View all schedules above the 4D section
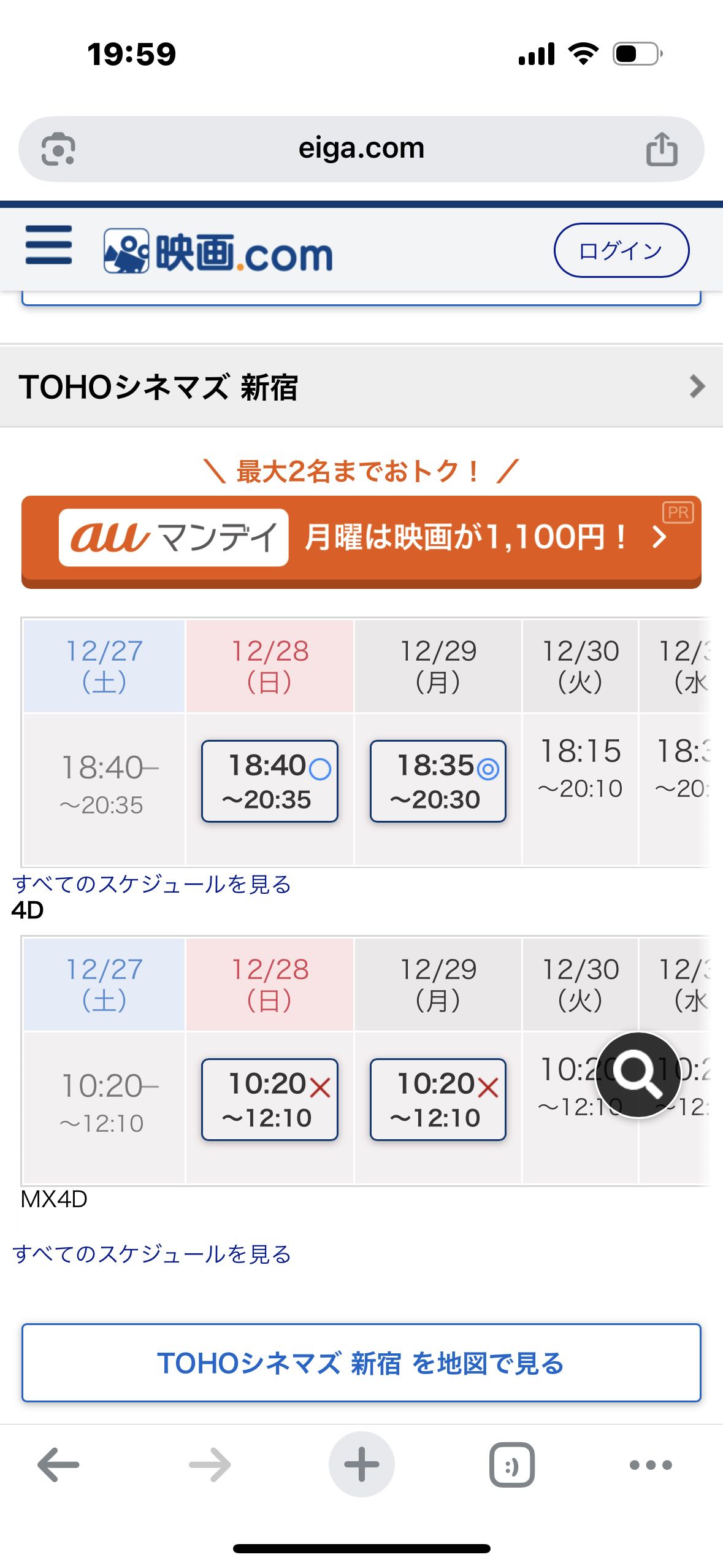 [x=151, y=884]
